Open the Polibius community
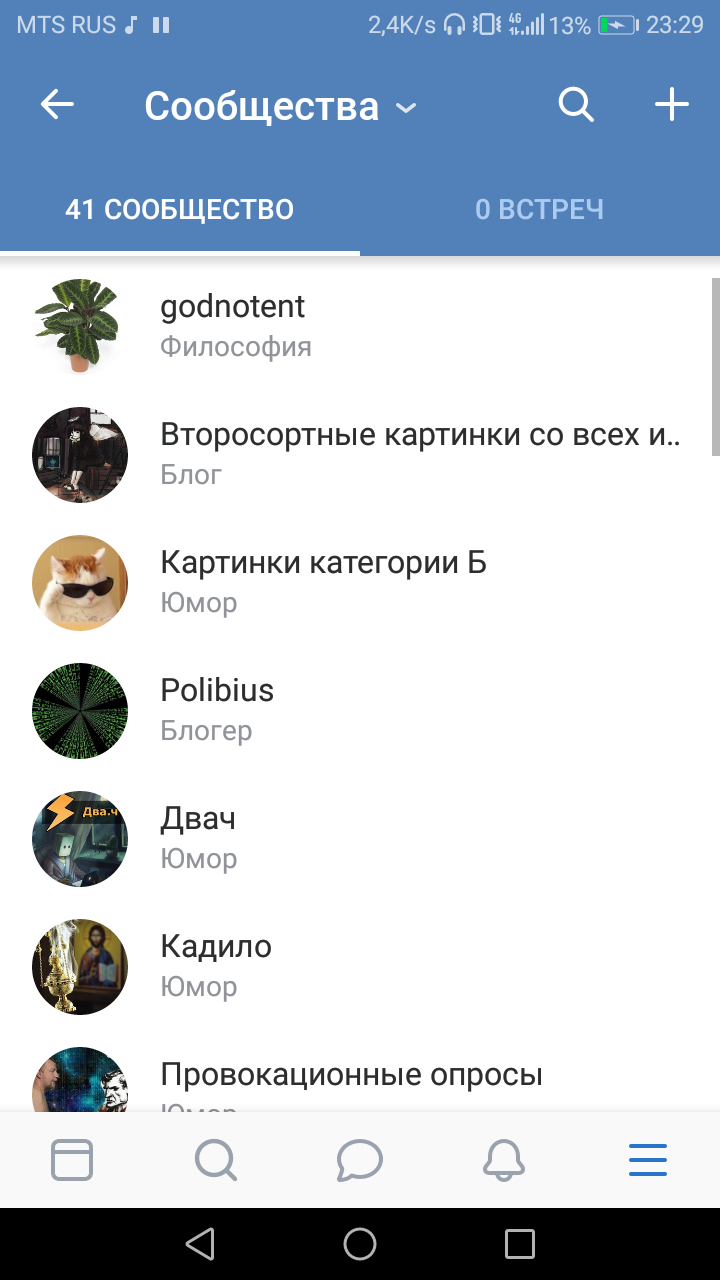Viewport: 720px width, 1280px height. [360, 710]
